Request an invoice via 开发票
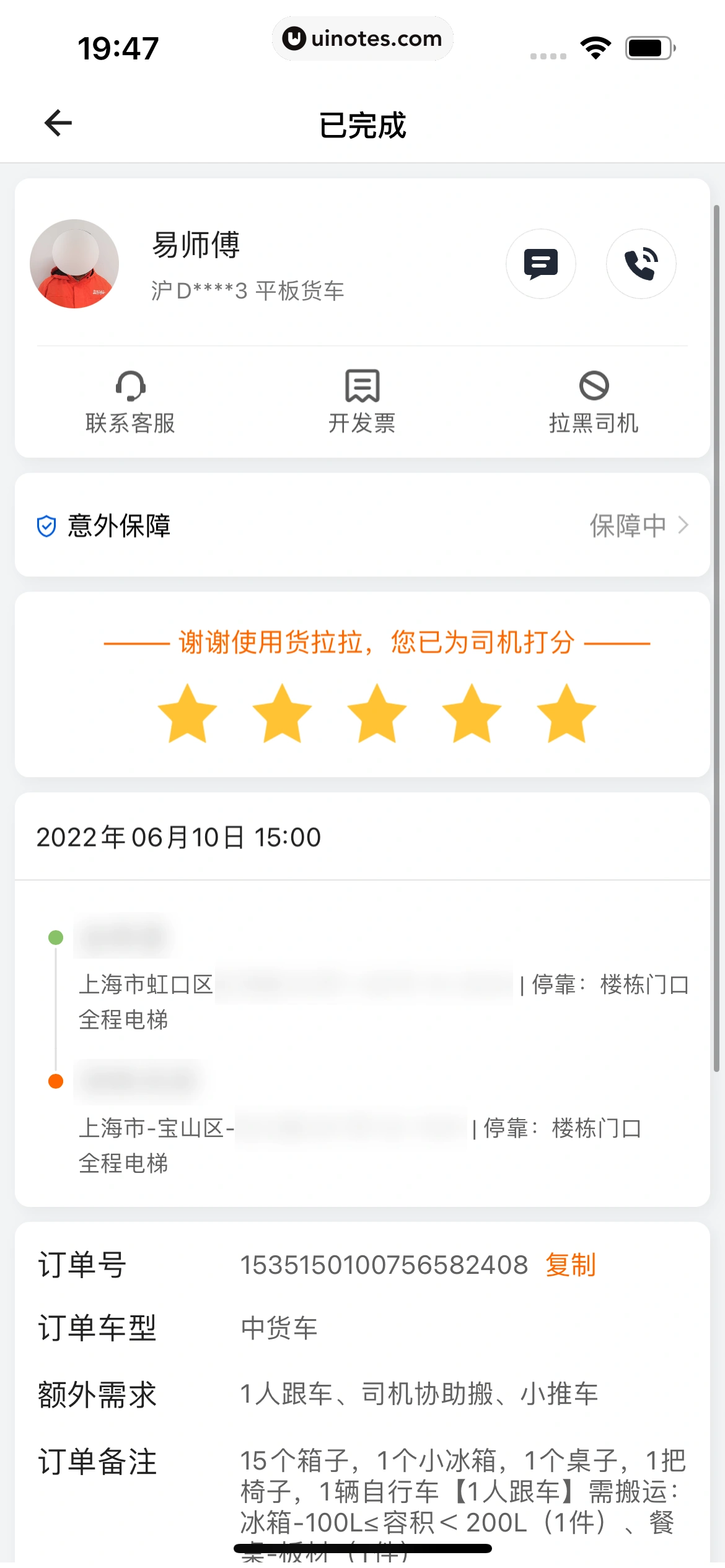 tap(362, 401)
